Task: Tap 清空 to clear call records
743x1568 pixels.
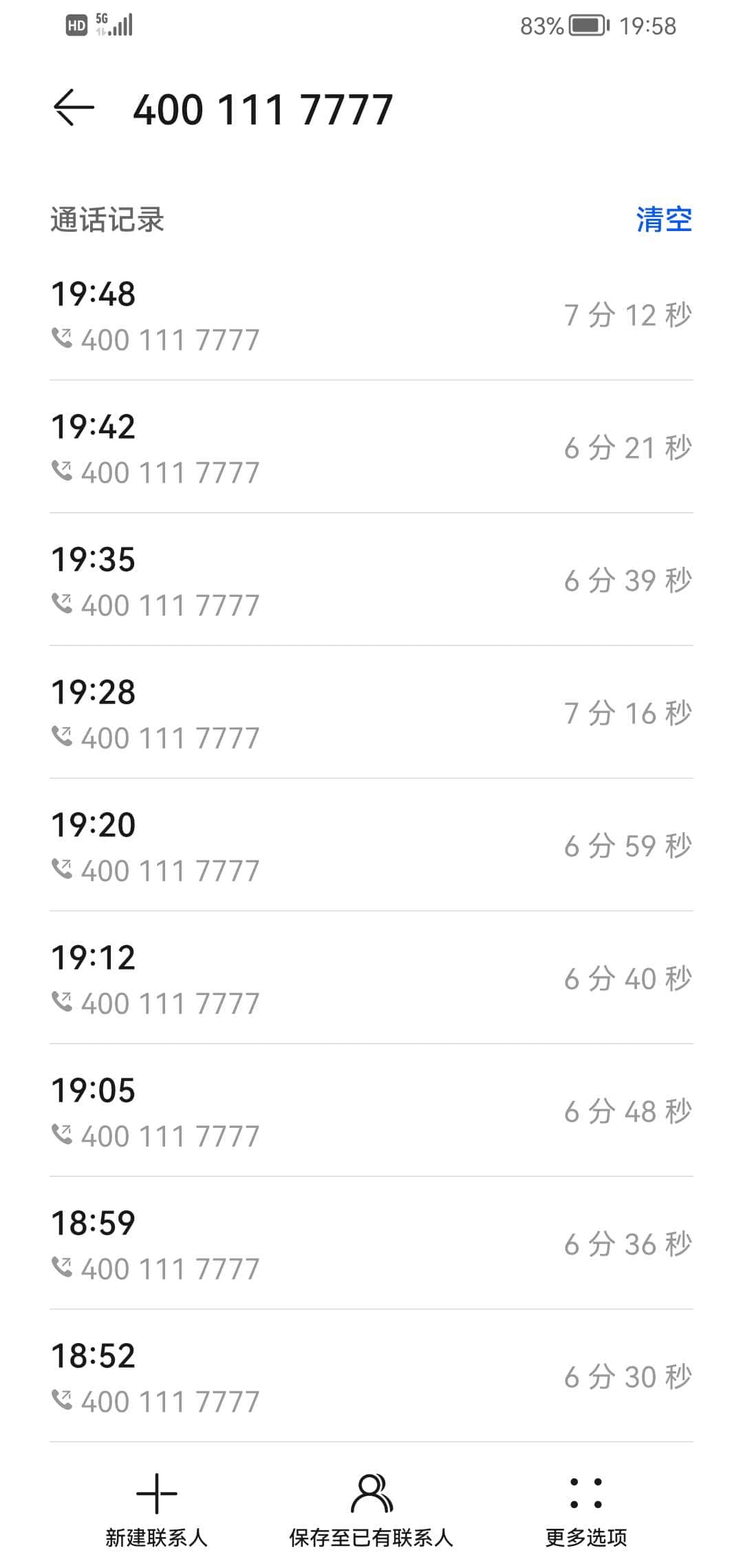Action: click(665, 219)
